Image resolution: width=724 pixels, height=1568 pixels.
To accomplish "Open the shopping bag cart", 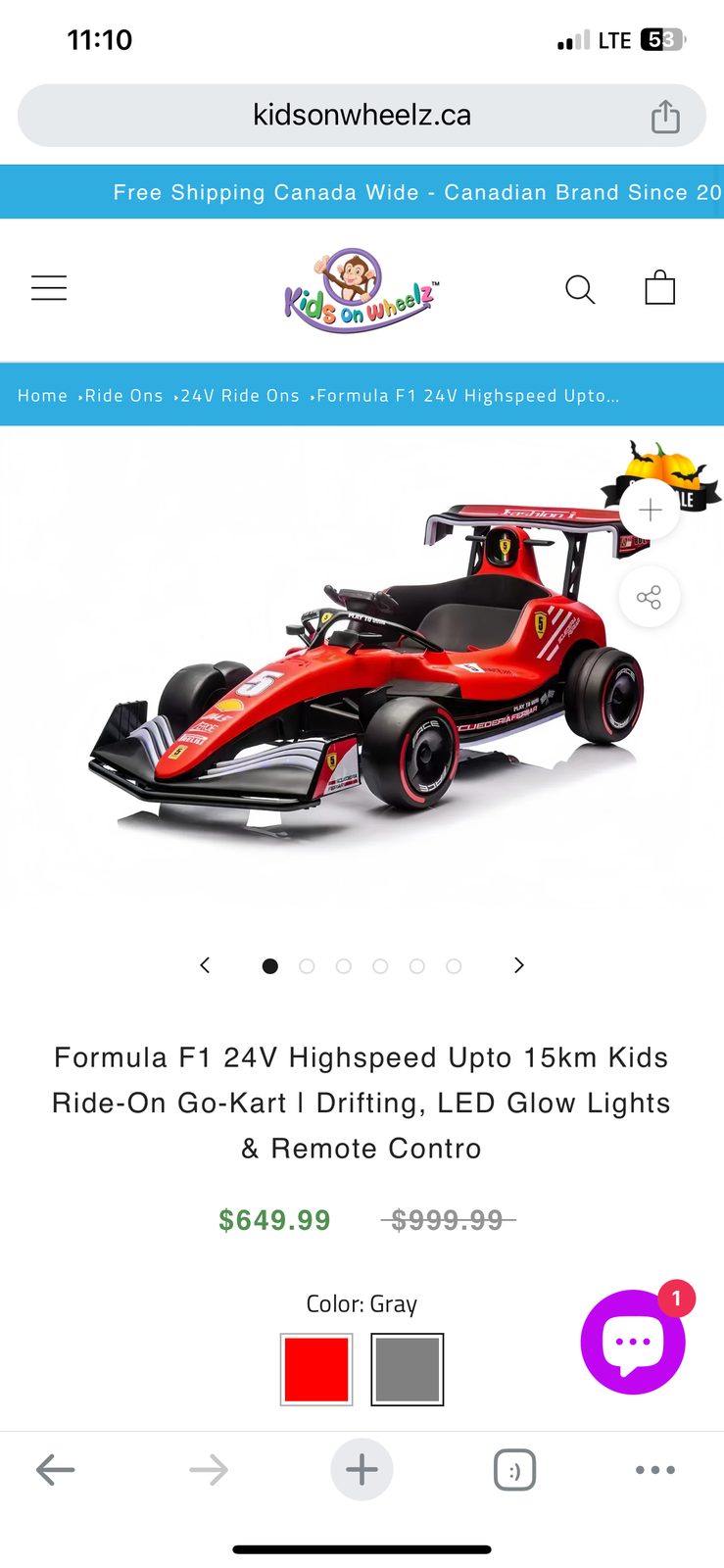I will 659,288.
